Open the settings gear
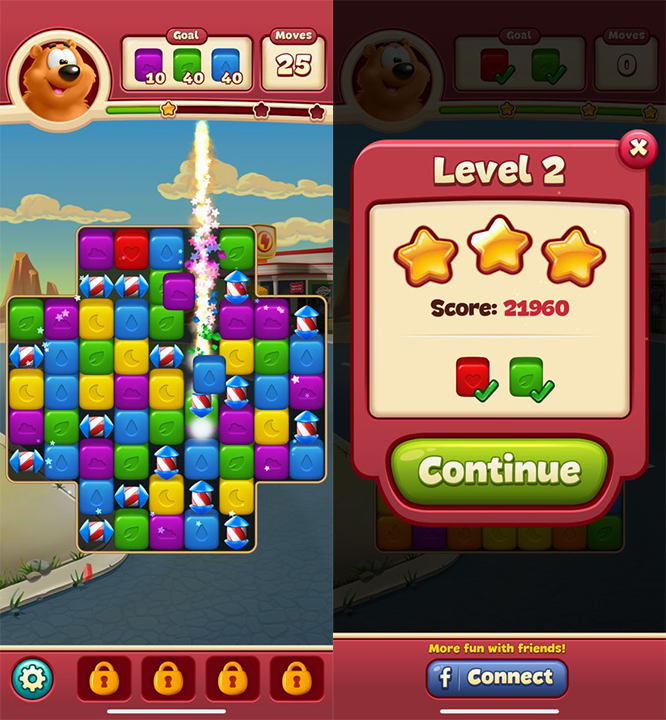 click(x=34, y=678)
